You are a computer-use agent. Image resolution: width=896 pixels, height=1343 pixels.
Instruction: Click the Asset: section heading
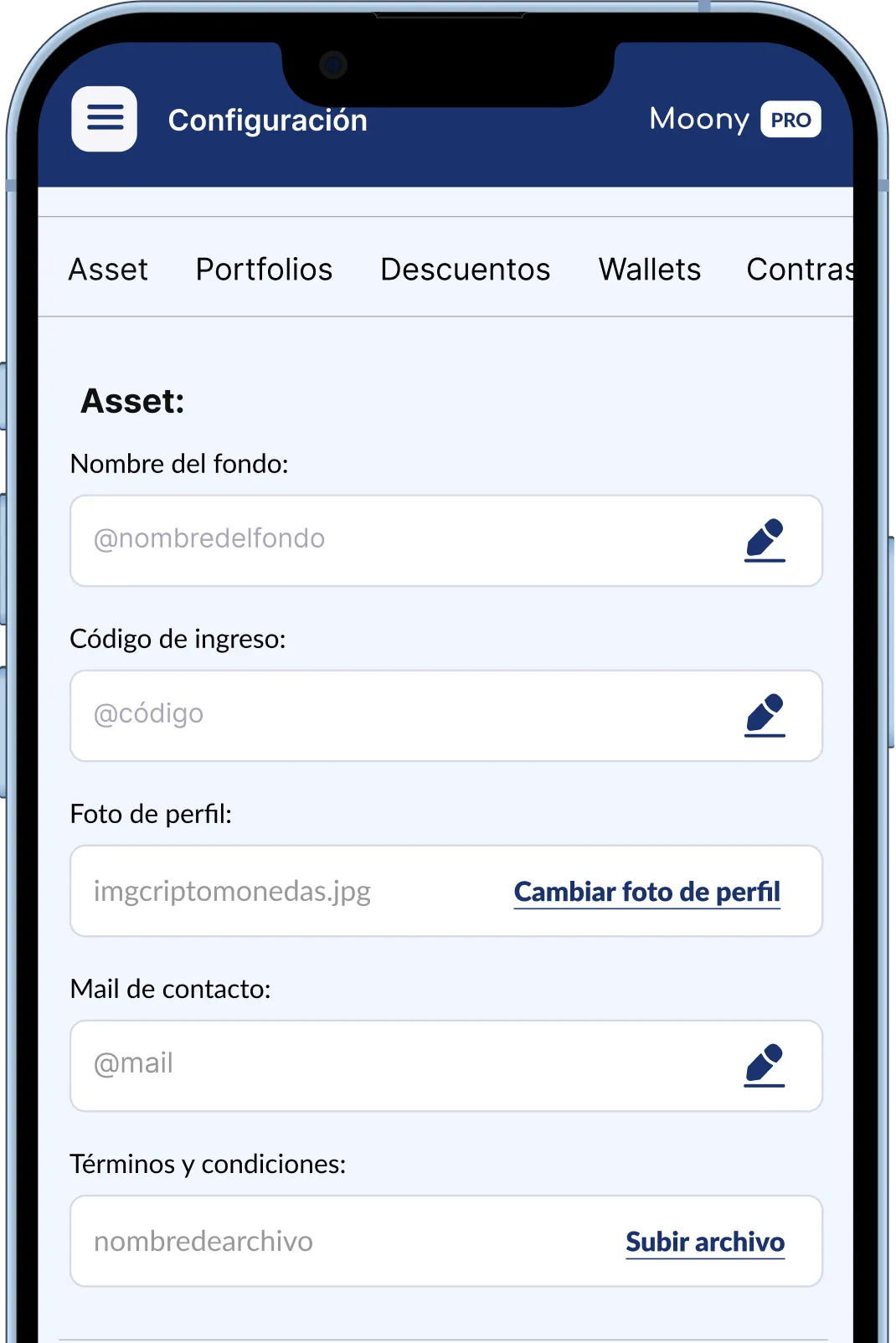(132, 400)
